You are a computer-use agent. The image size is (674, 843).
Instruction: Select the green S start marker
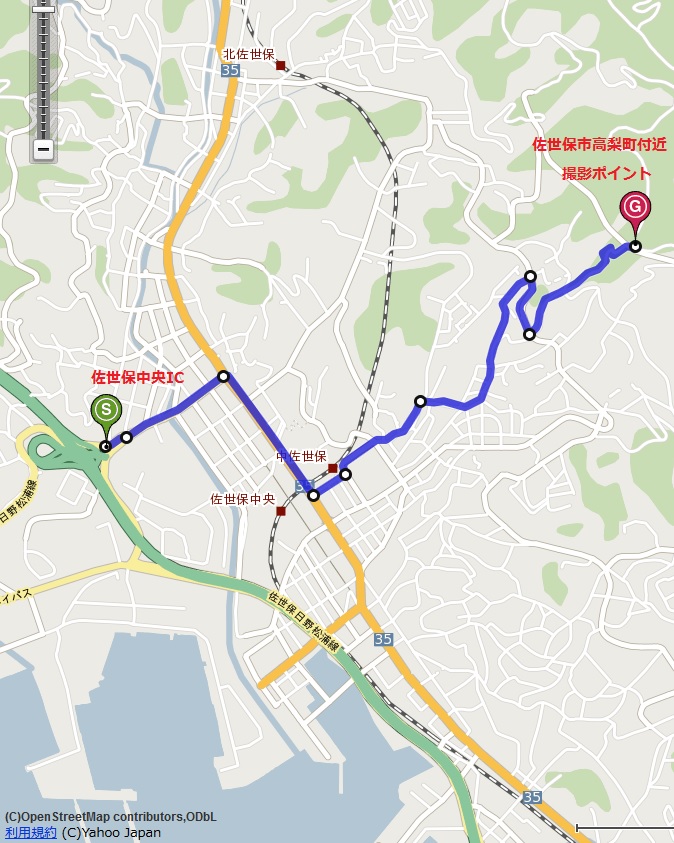pyautogui.click(x=106, y=410)
